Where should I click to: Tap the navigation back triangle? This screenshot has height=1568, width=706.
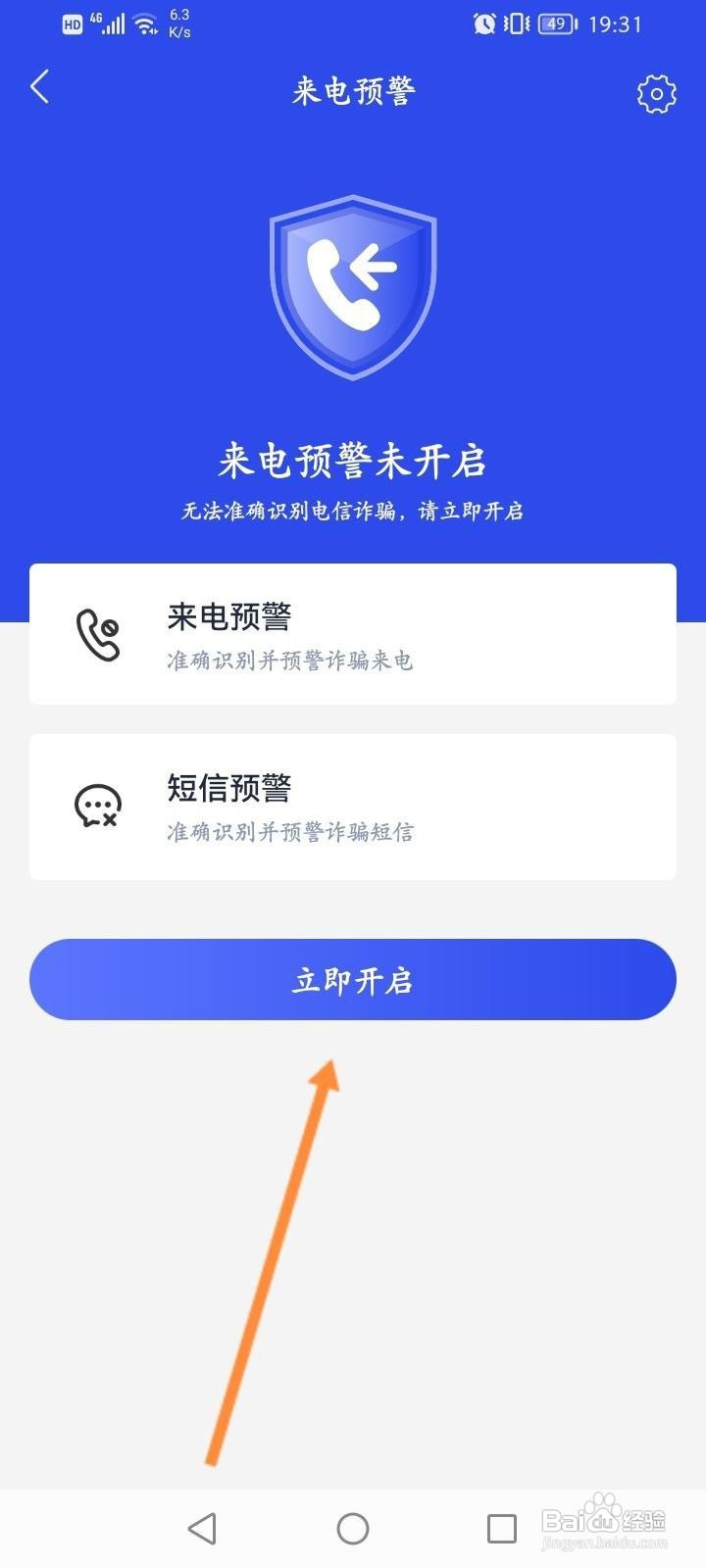[202, 1527]
